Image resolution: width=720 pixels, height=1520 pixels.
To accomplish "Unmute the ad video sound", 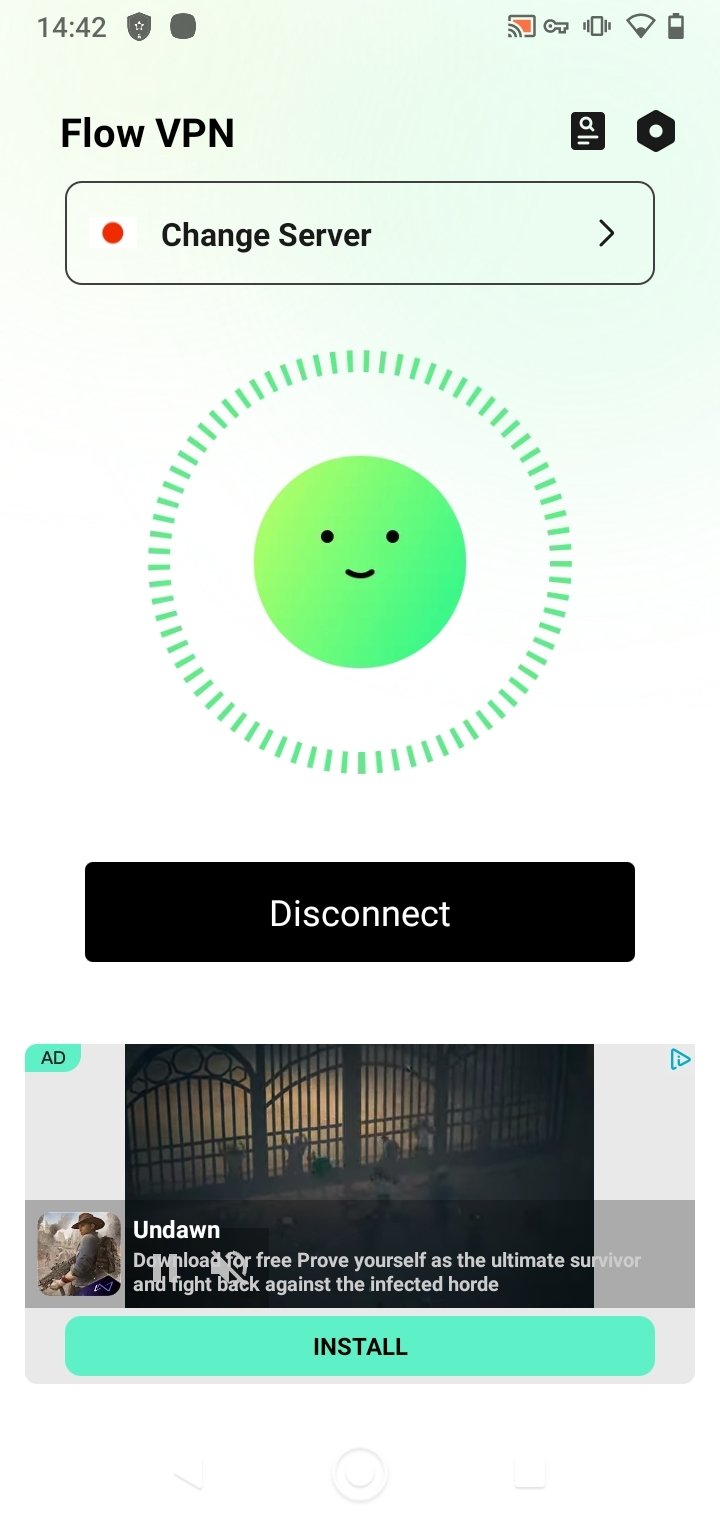I will (229, 1269).
